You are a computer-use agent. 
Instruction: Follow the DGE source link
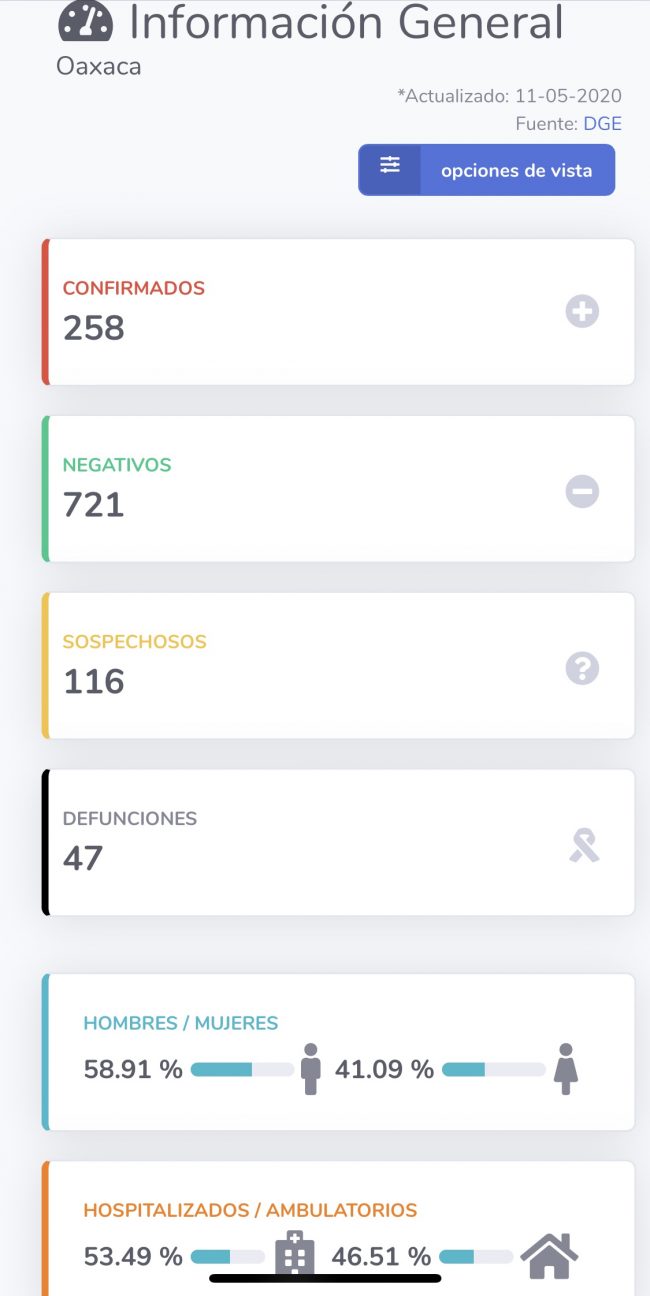602,124
